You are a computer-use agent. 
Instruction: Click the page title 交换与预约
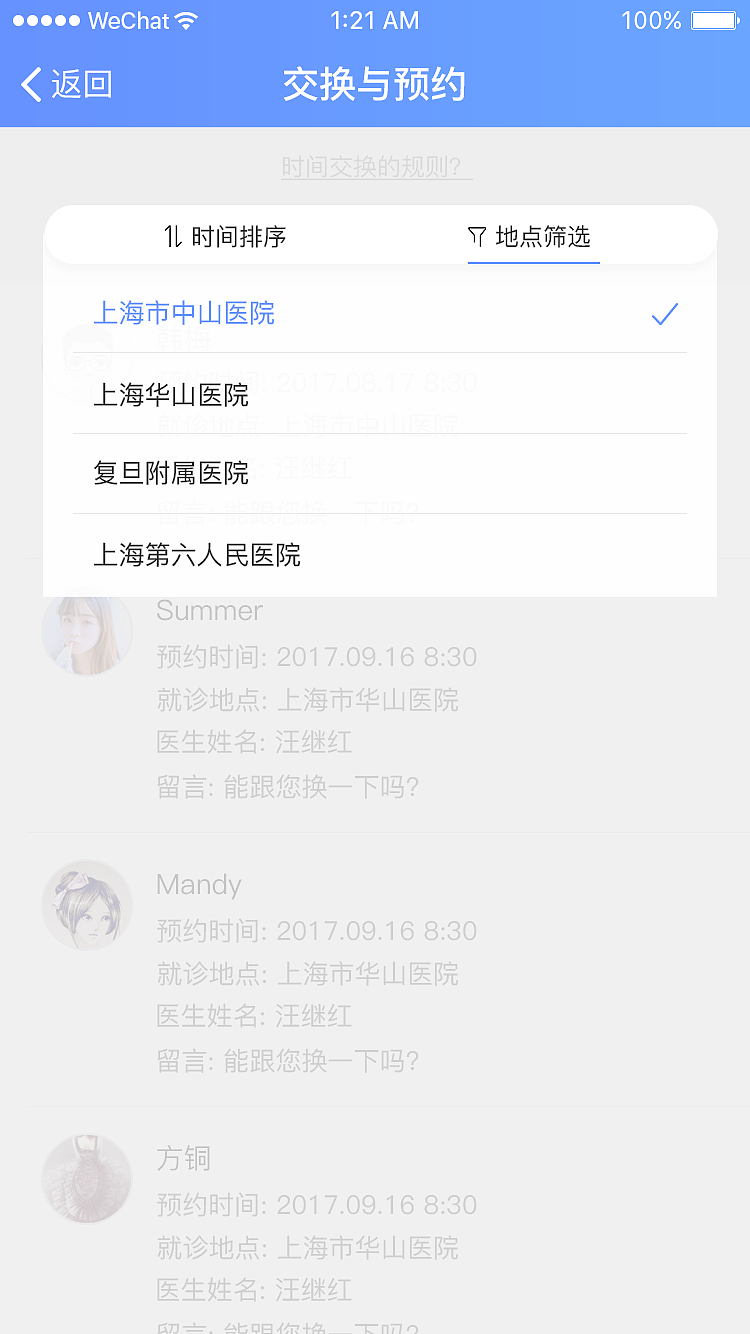375,85
